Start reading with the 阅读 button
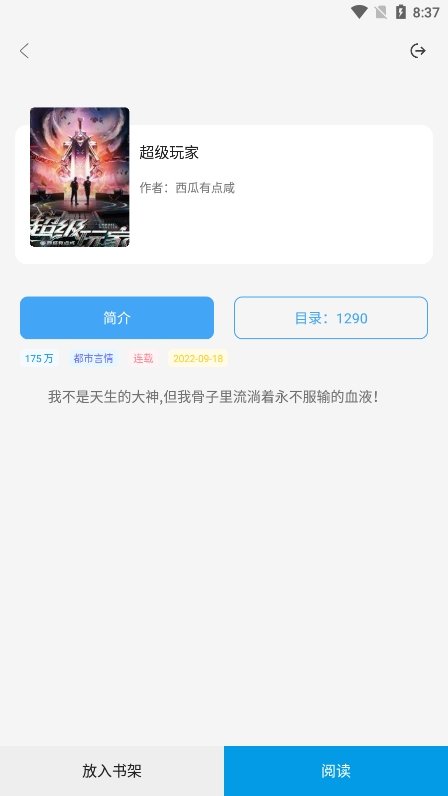The height and width of the screenshot is (796, 448). (x=336, y=771)
